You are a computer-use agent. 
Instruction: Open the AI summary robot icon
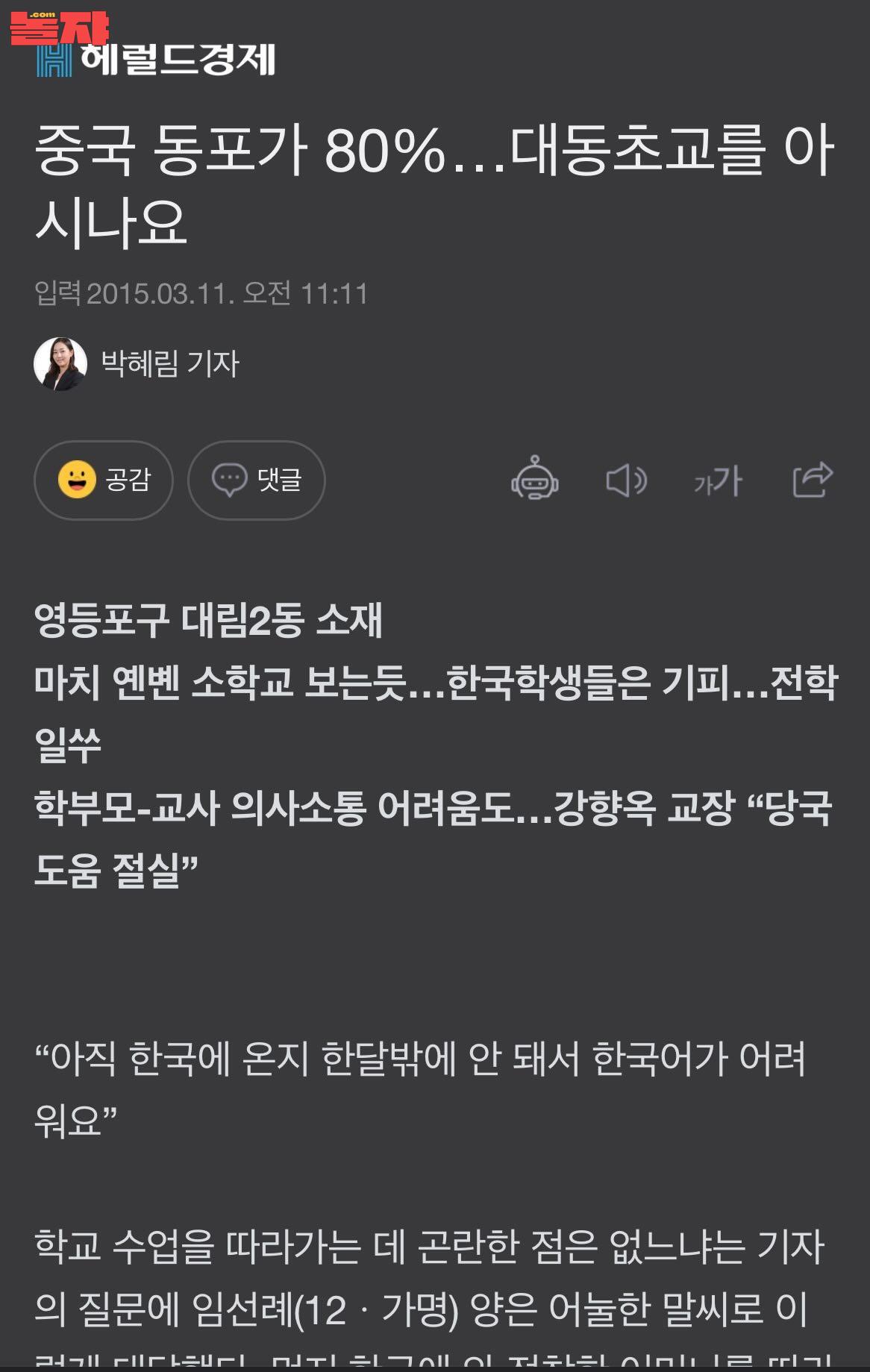point(534,479)
